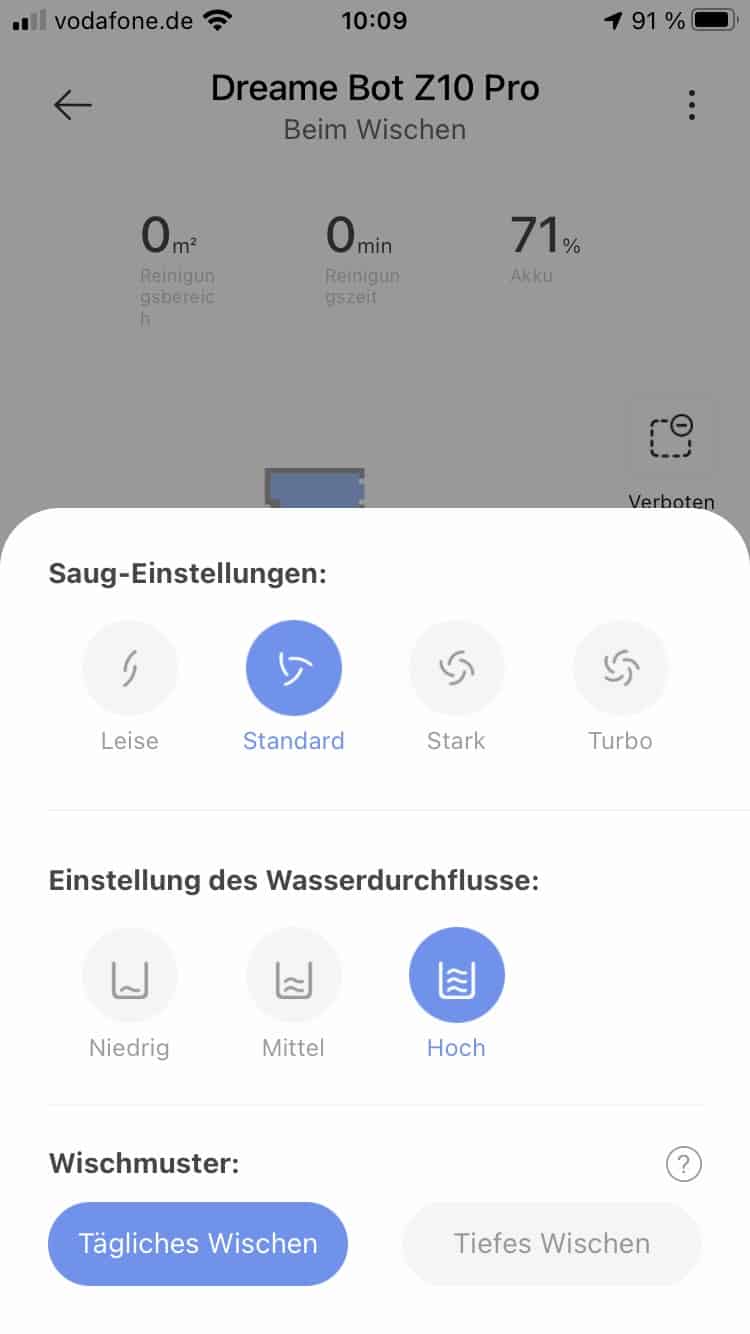Switch suction to Turbo
This screenshot has width=750, height=1334.
(621, 668)
